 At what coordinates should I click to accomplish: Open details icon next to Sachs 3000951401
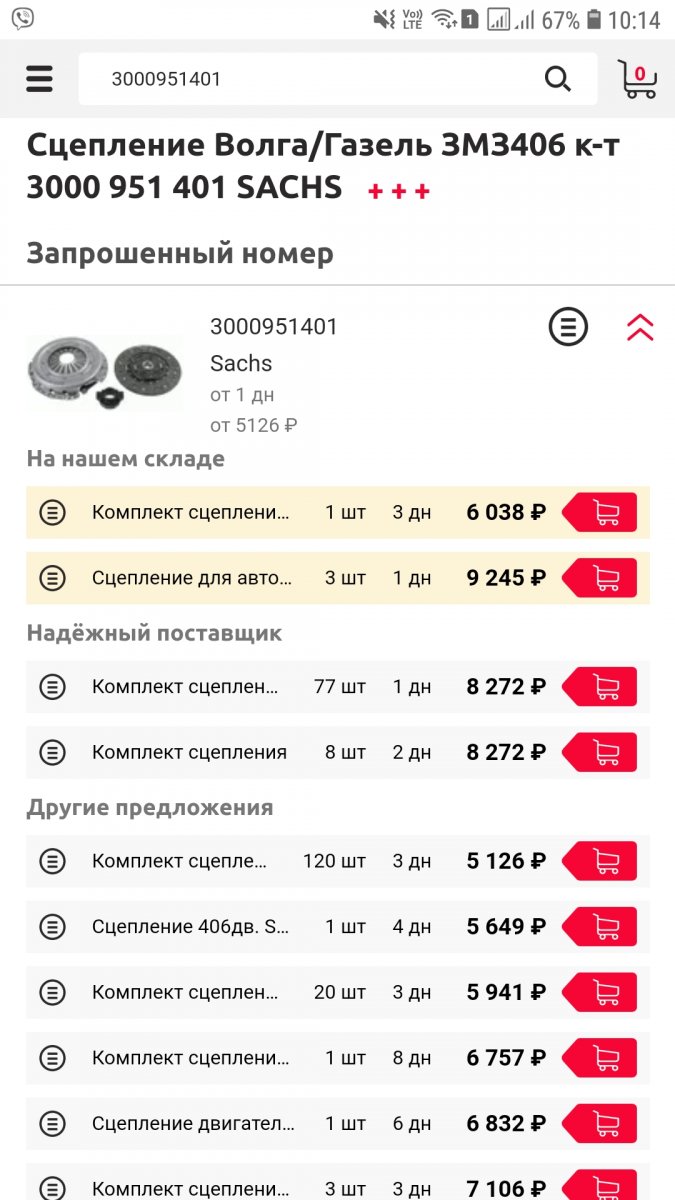click(x=568, y=327)
